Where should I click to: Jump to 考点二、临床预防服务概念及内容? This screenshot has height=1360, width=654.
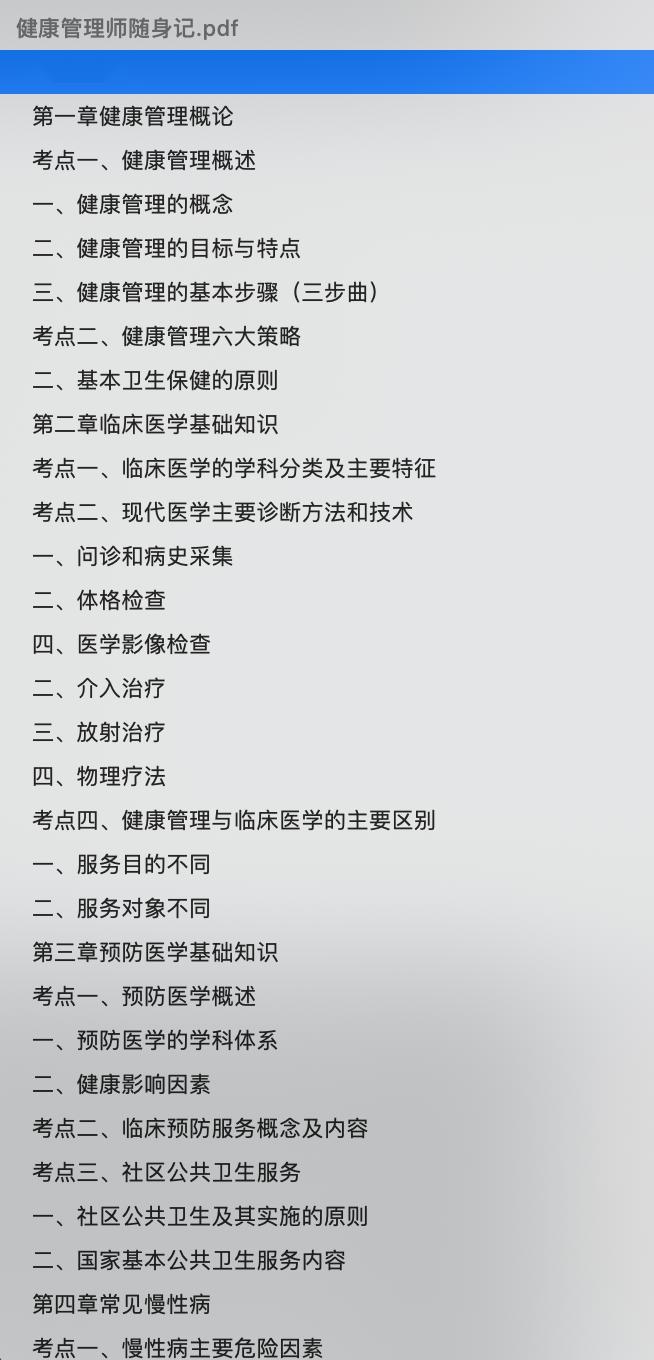[x=200, y=1128]
